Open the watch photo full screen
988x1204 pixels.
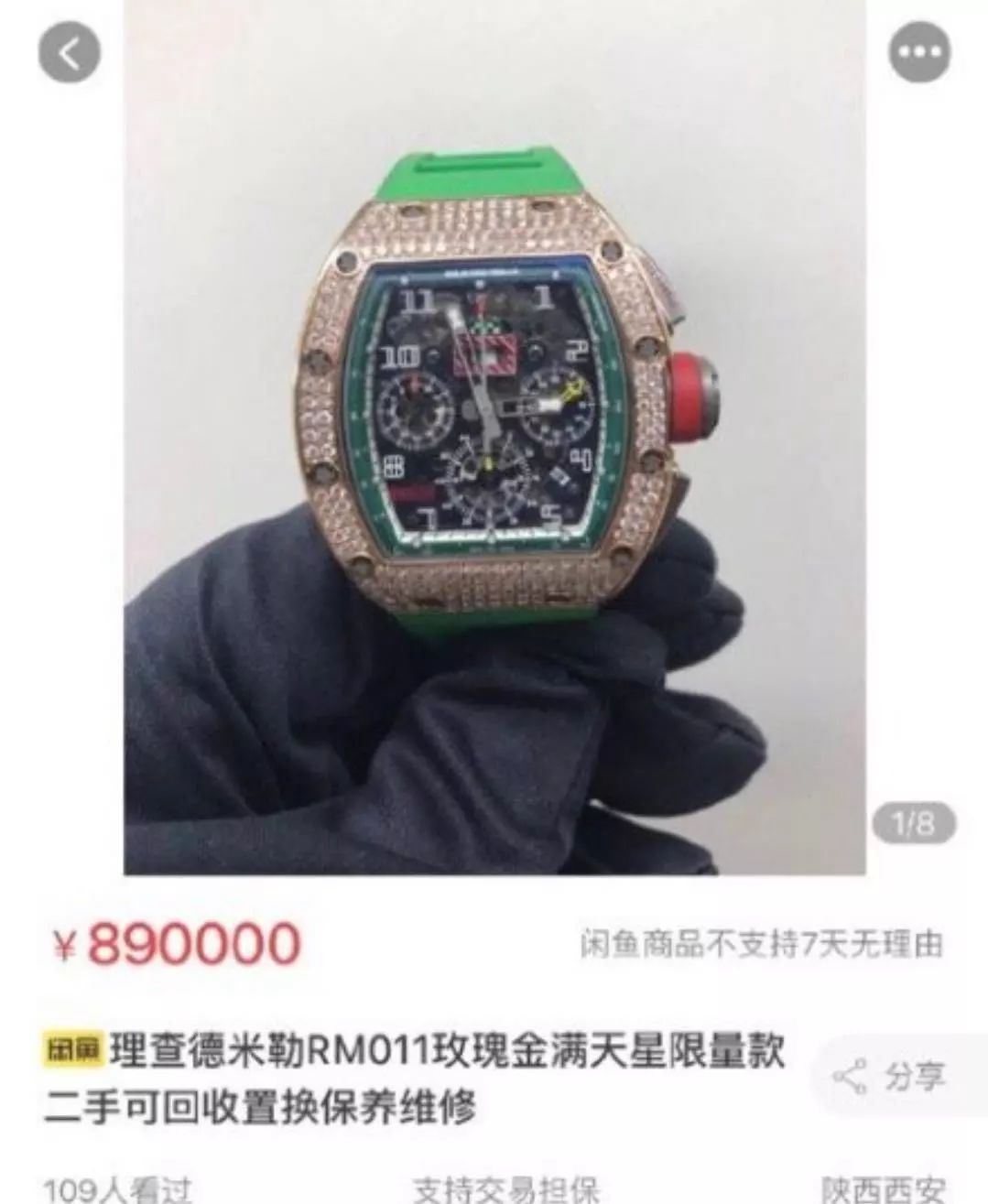point(494,439)
